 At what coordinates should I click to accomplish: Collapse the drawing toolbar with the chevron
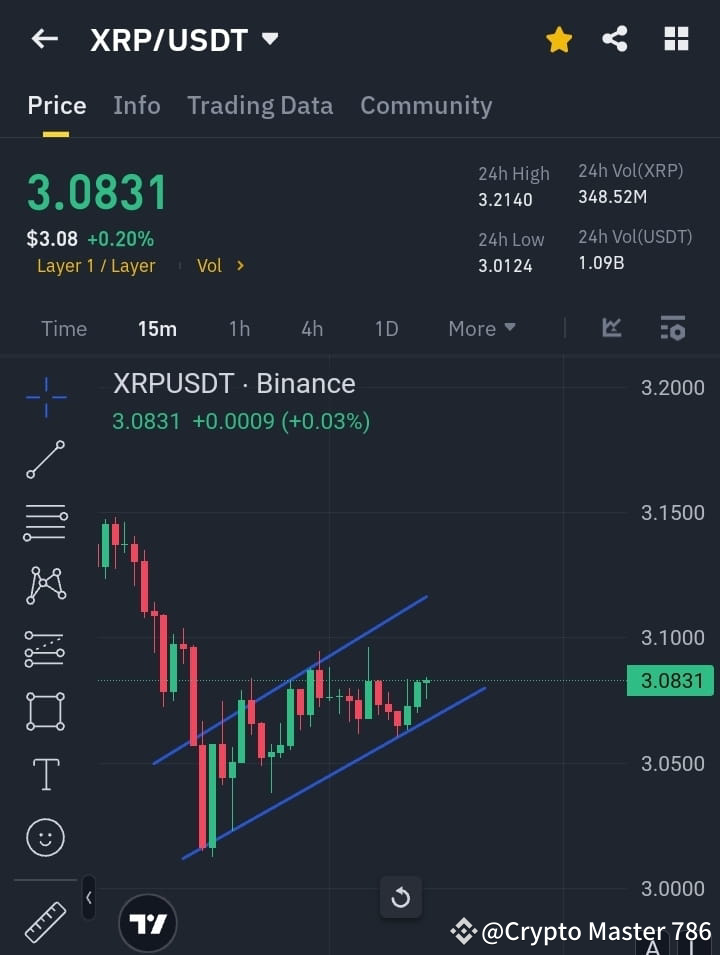[x=88, y=897]
